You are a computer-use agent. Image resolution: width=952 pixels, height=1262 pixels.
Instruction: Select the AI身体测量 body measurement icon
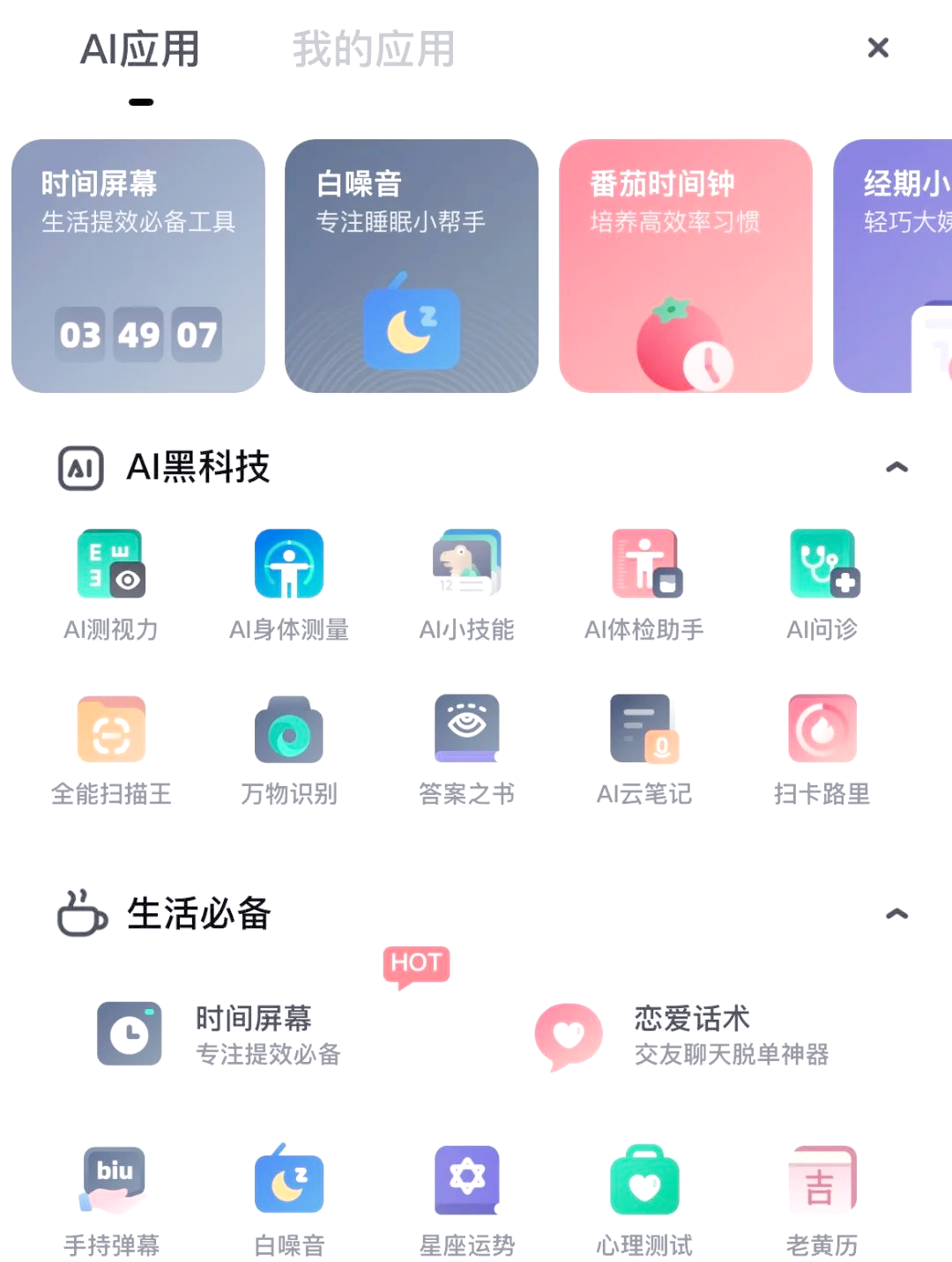click(288, 563)
